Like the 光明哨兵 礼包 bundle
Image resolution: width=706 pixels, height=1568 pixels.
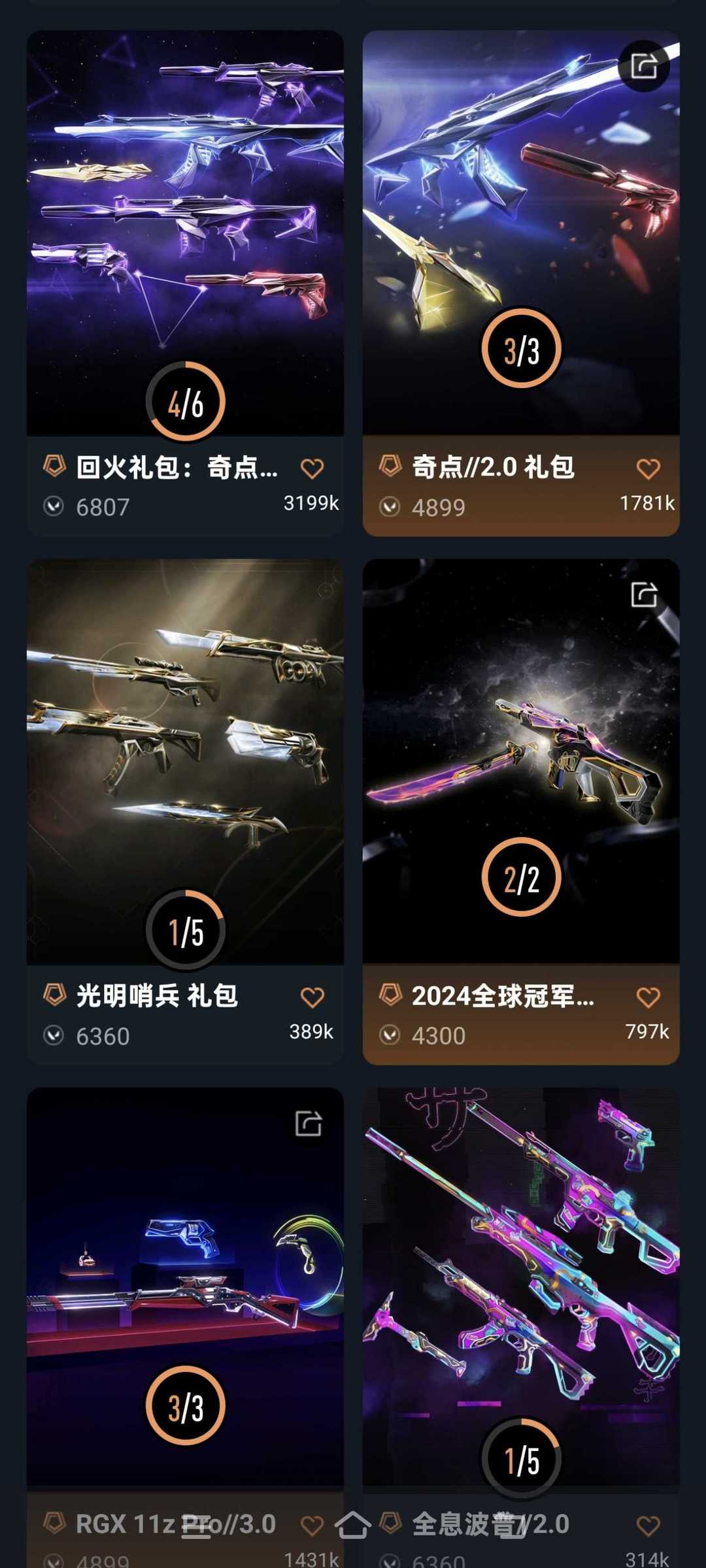coord(312,997)
